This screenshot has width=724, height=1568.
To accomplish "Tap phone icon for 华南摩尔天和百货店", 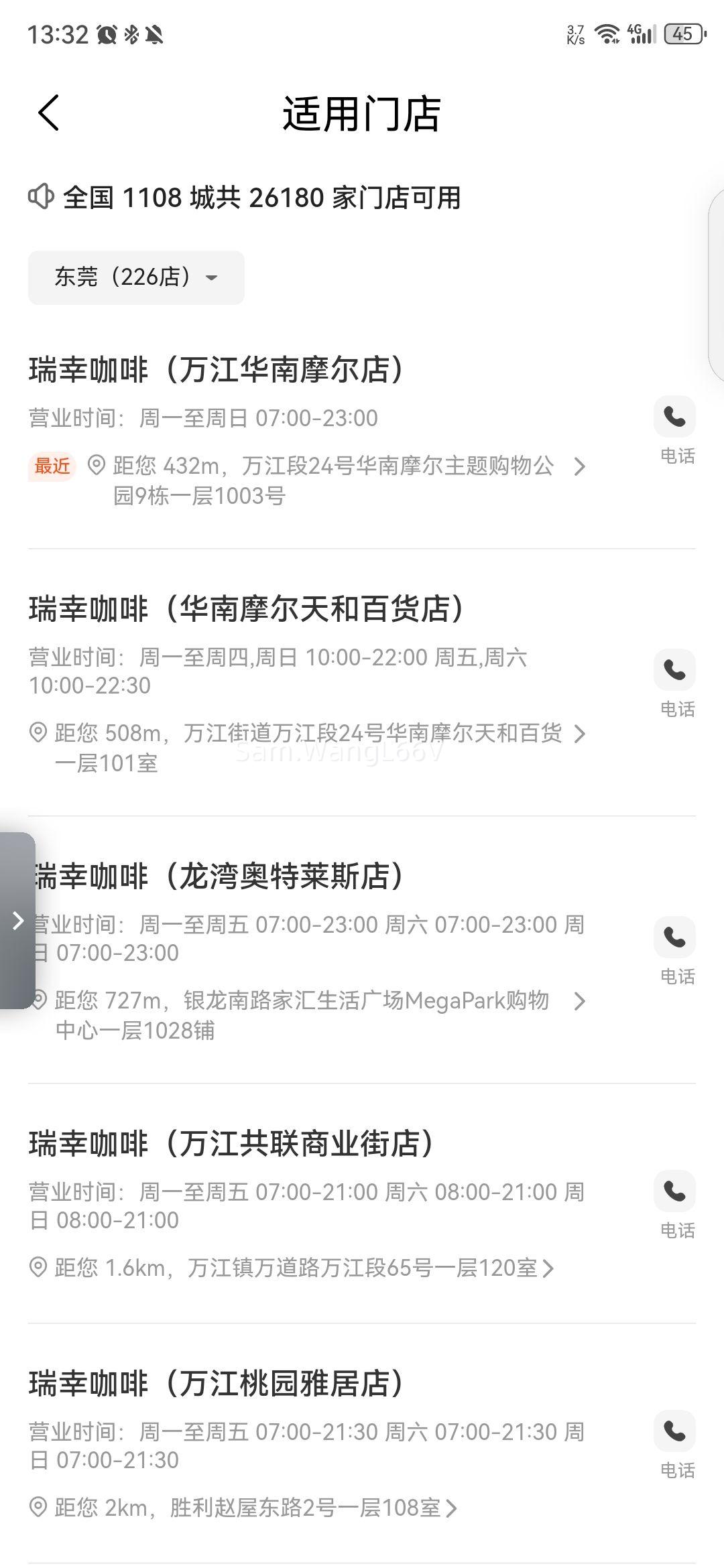I will pyautogui.click(x=674, y=669).
